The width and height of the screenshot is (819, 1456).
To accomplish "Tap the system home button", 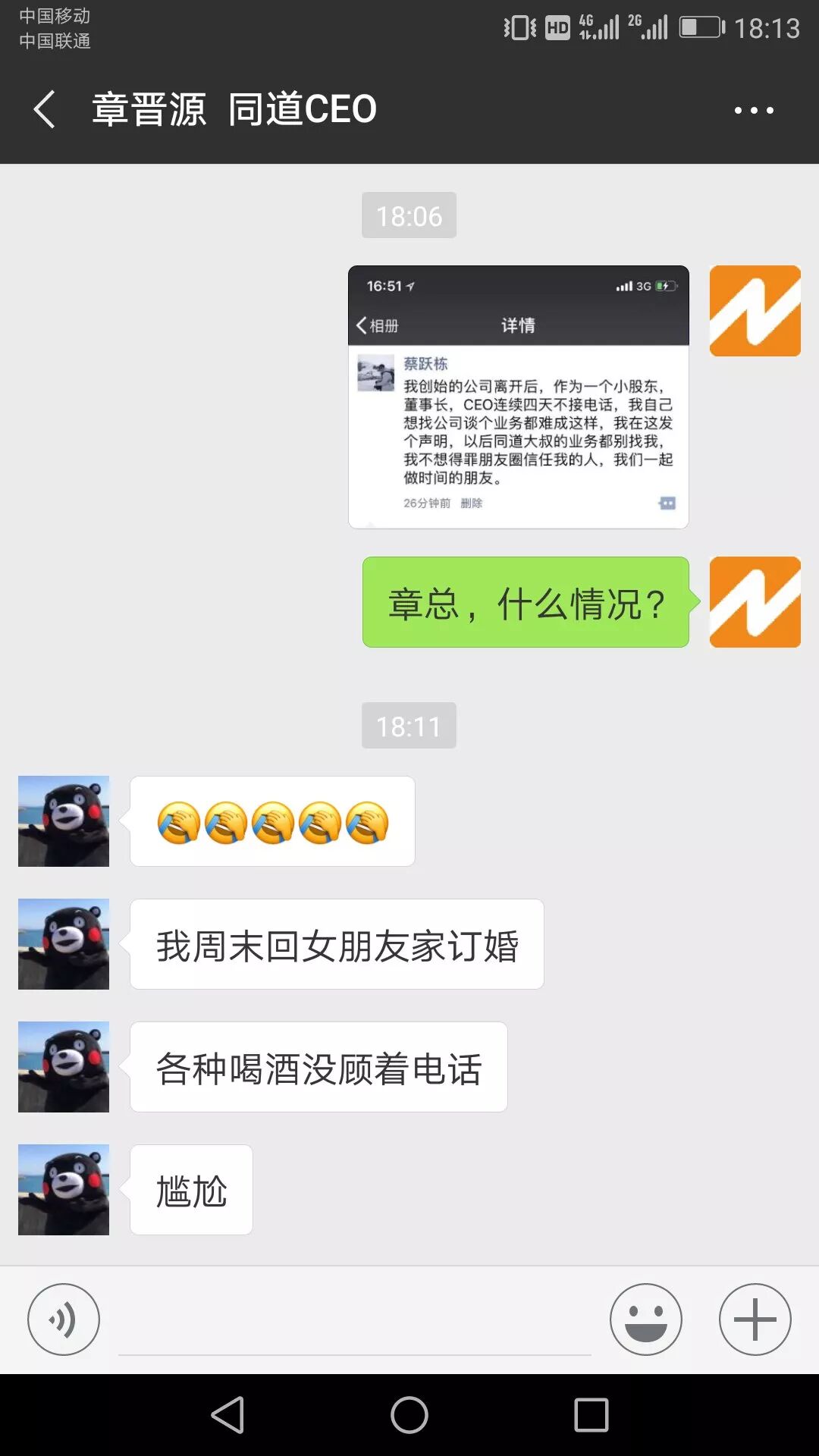I will point(409,1415).
